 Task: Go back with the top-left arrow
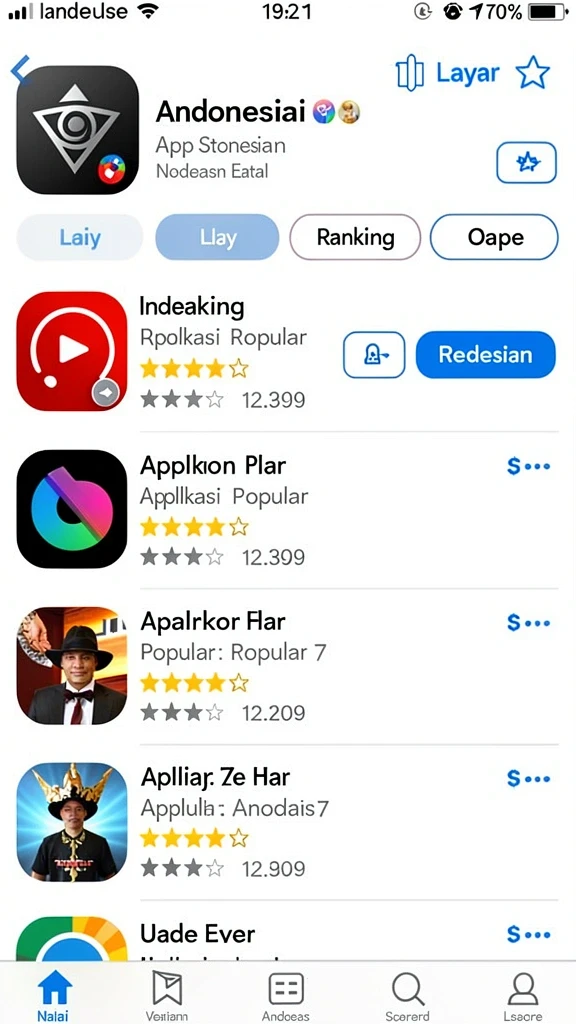21,70
